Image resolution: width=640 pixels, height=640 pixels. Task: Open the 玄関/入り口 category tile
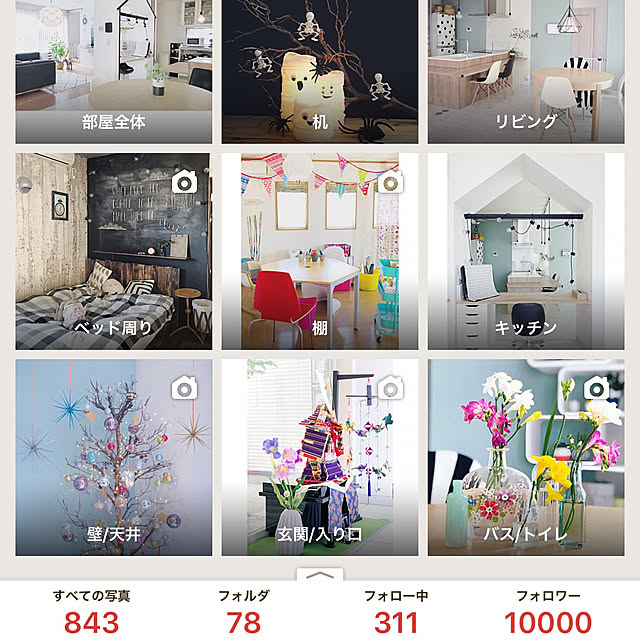(x=319, y=457)
